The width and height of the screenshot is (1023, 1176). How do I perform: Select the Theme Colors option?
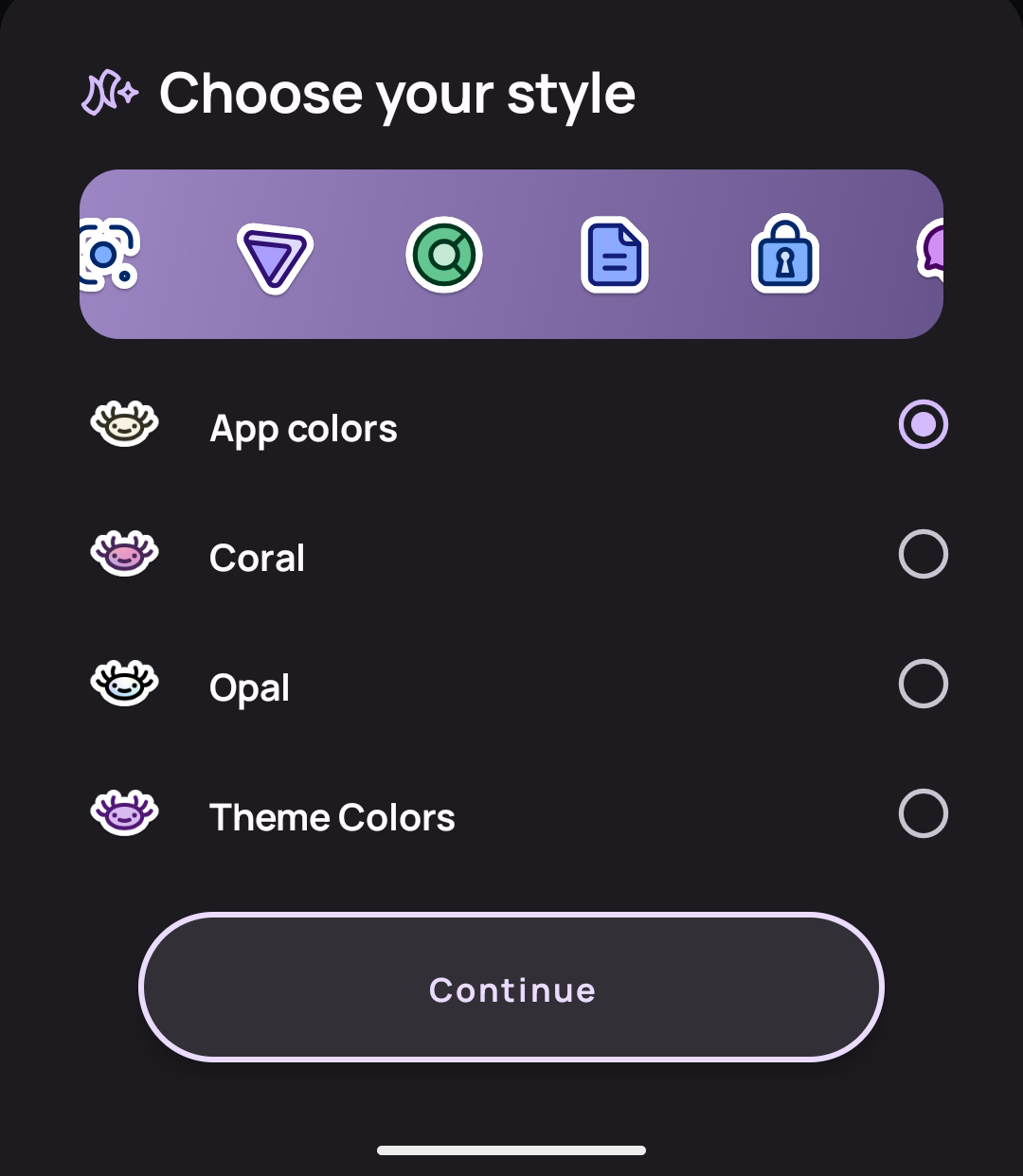[511, 814]
